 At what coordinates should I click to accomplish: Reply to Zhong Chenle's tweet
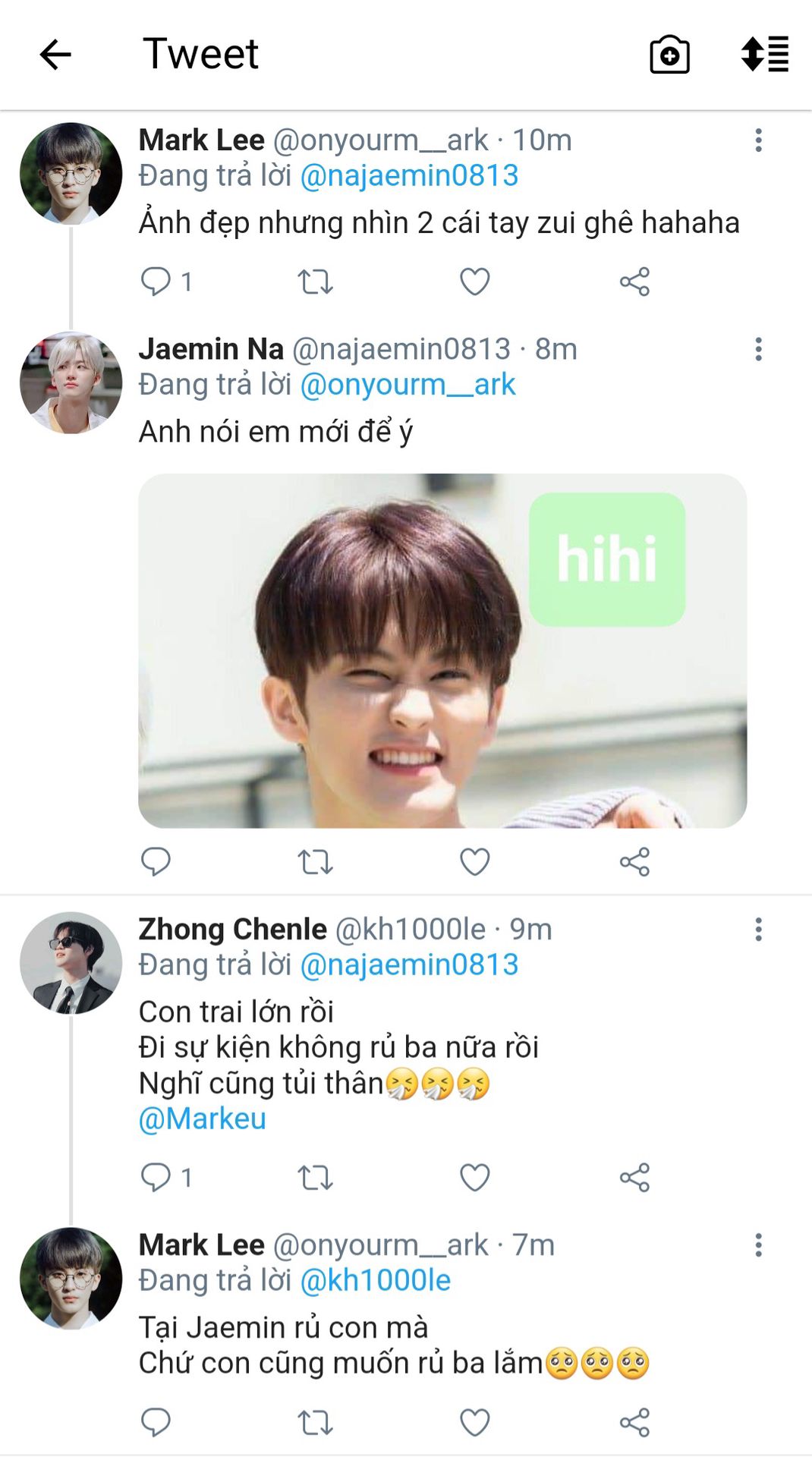[x=156, y=1178]
